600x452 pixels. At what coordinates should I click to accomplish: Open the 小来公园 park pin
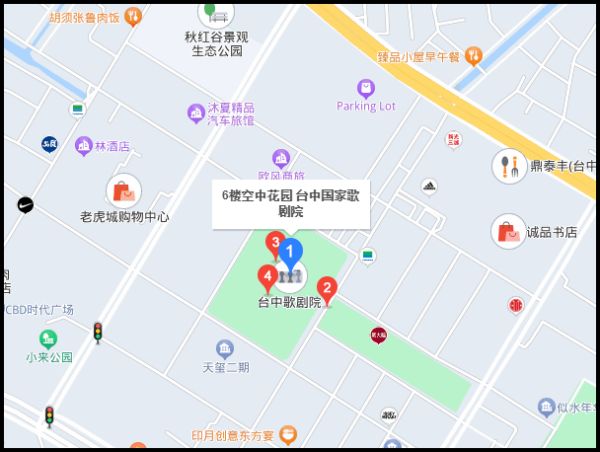point(50,337)
